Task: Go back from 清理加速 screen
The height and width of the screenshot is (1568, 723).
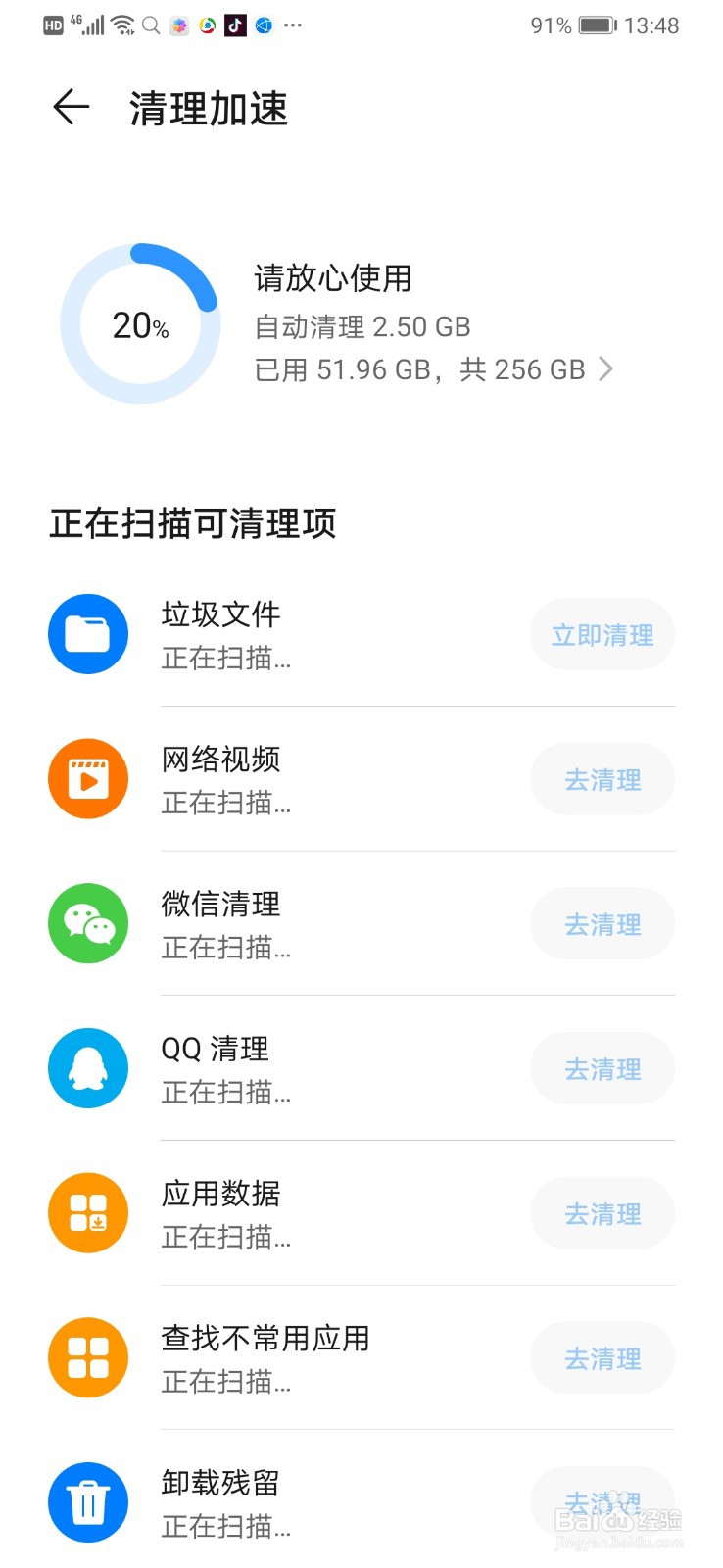Action: (72, 108)
